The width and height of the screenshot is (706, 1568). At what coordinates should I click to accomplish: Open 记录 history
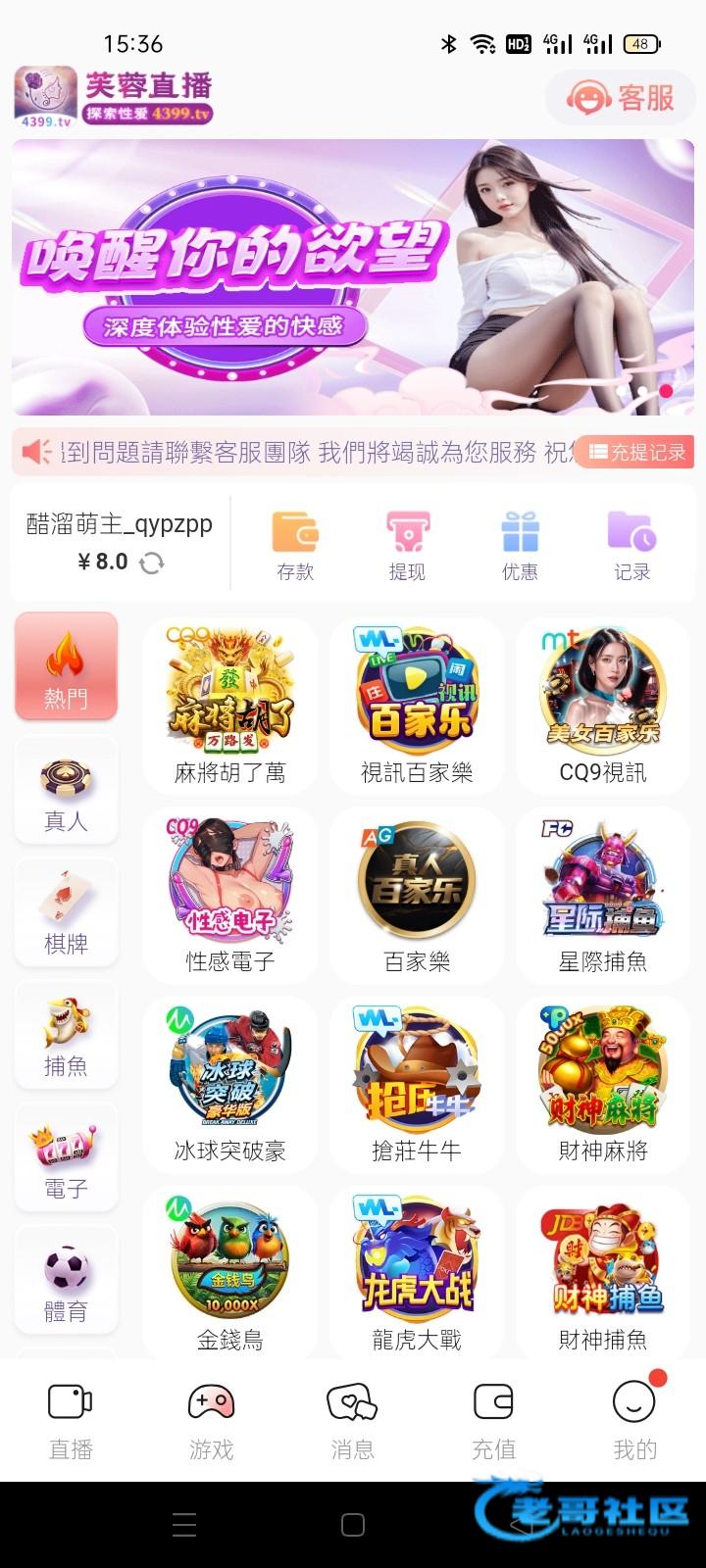pyautogui.click(x=631, y=546)
